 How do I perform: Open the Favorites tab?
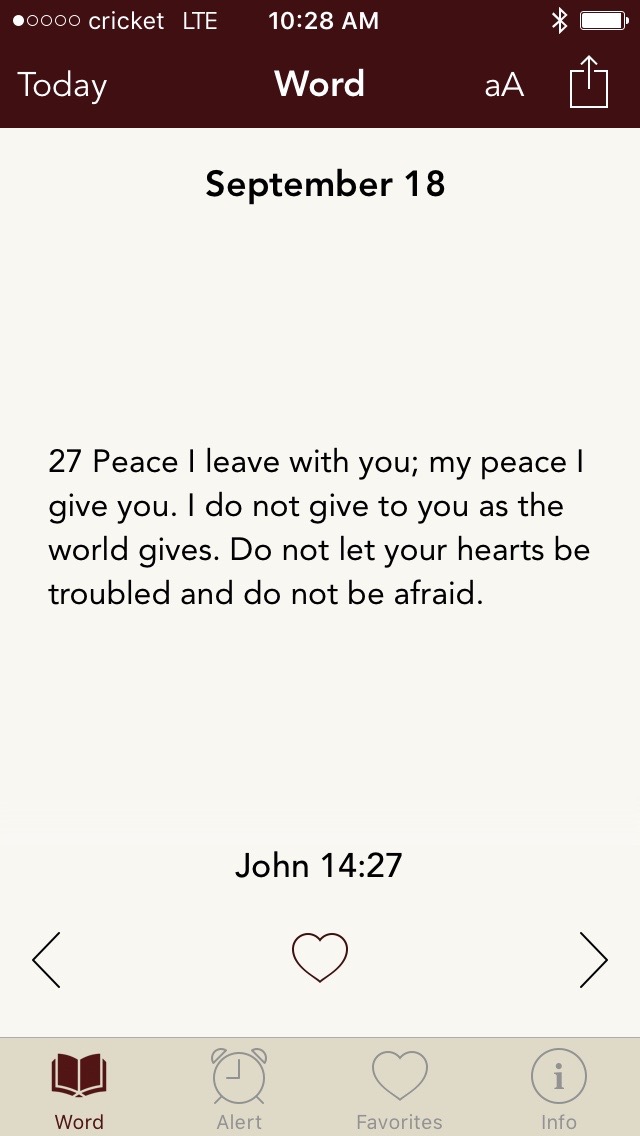click(399, 1089)
